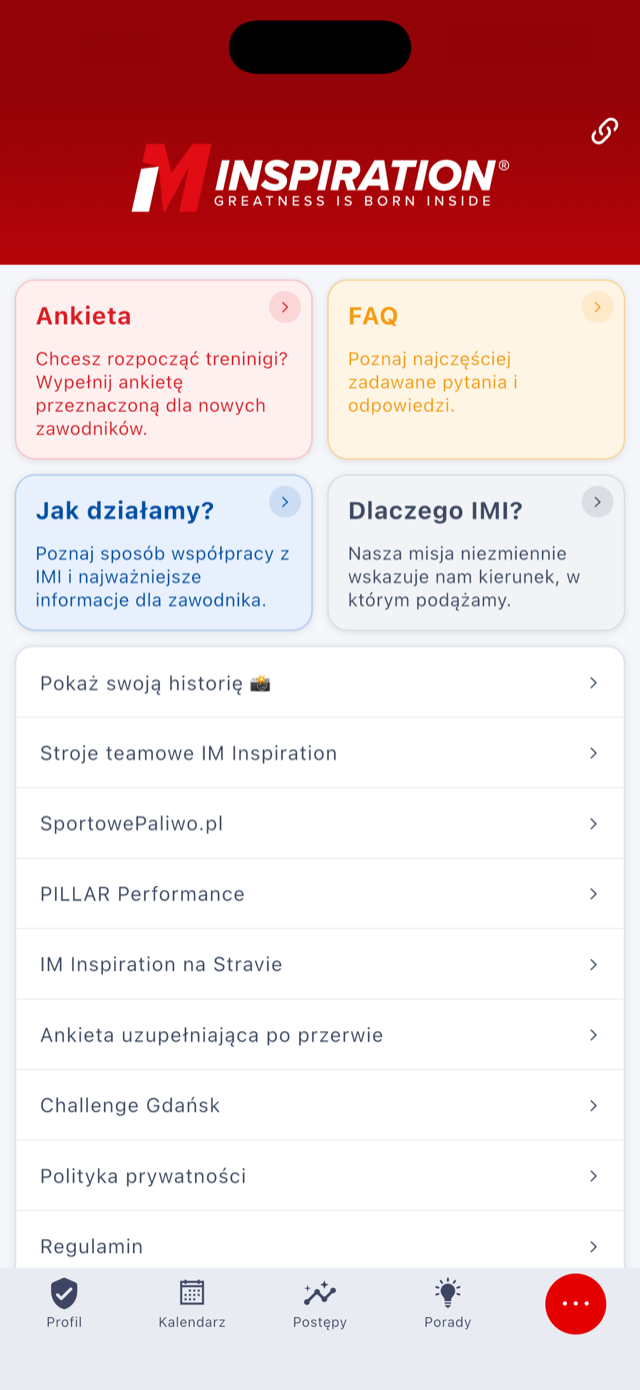Open IM Inspiration na Stravie

320,965
